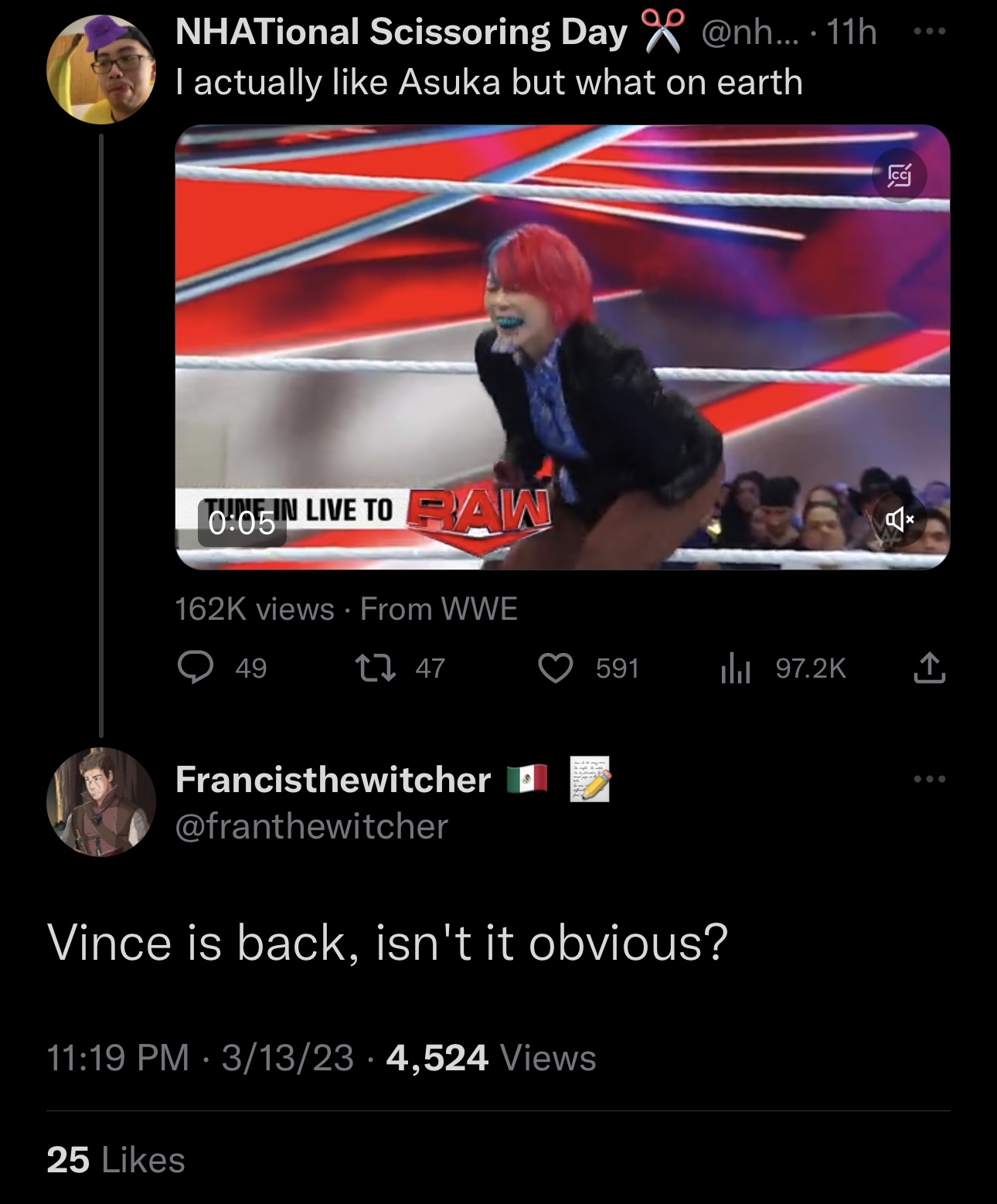Open overflow menu on Francisthewitcher's reply
Viewport: 997px width, 1204px height.
pyautogui.click(x=928, y=779)
